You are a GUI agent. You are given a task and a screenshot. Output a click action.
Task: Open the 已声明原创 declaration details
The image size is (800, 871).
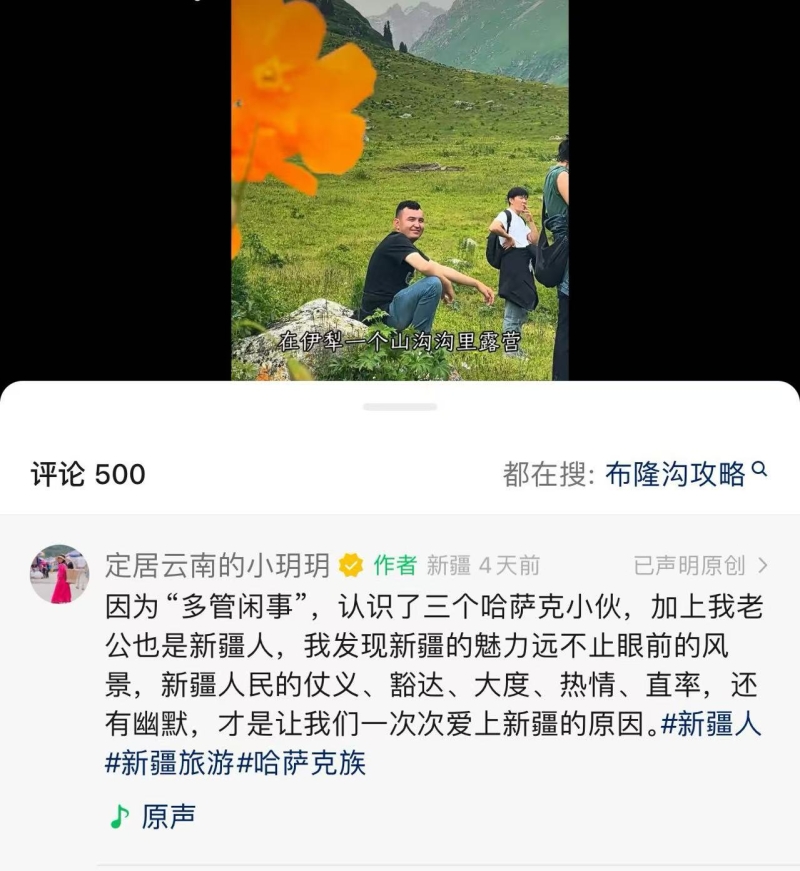pos(700,566)
